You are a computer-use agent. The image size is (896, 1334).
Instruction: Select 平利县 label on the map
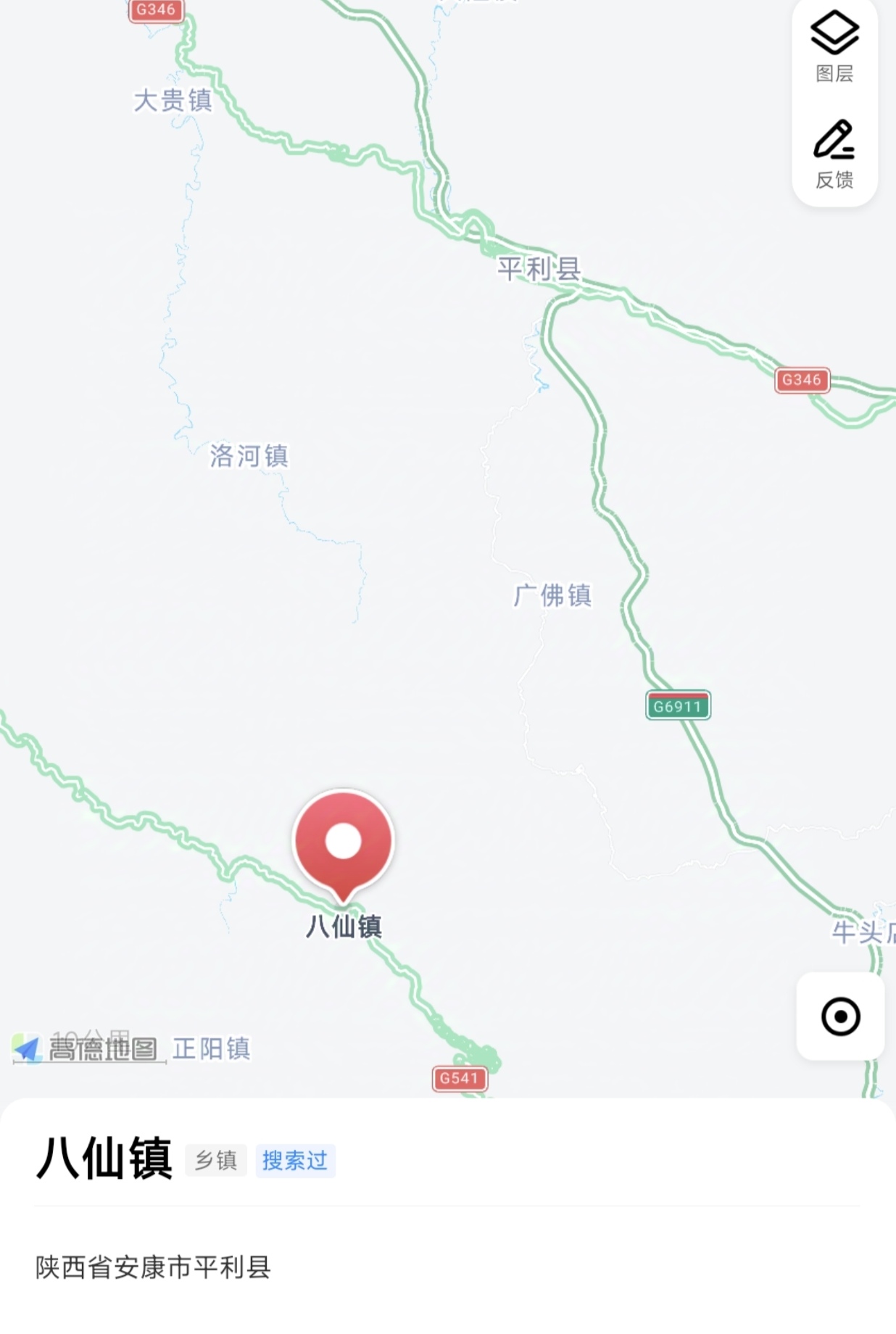(x=539, y=269)
